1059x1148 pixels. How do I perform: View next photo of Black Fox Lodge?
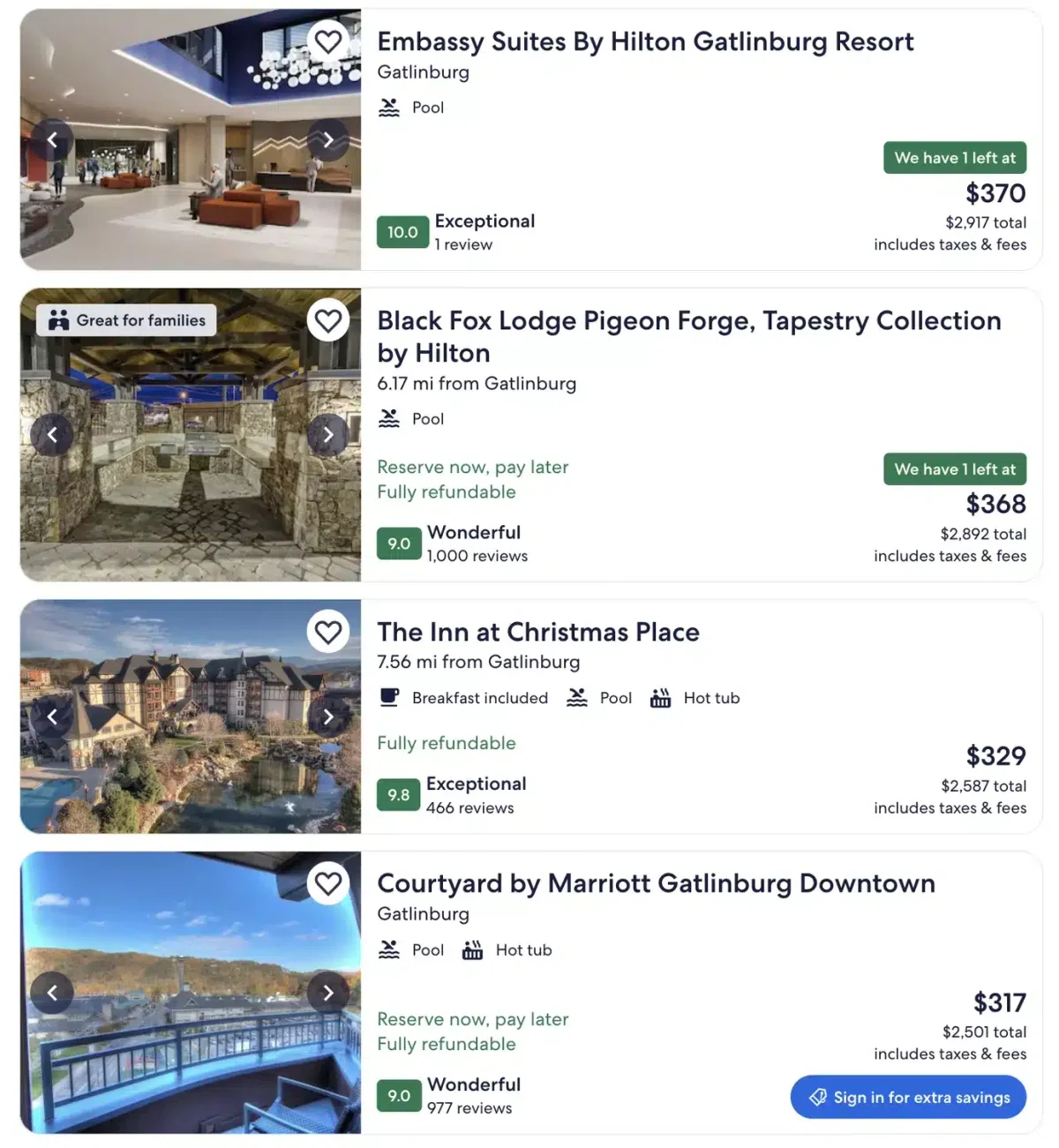328,434
